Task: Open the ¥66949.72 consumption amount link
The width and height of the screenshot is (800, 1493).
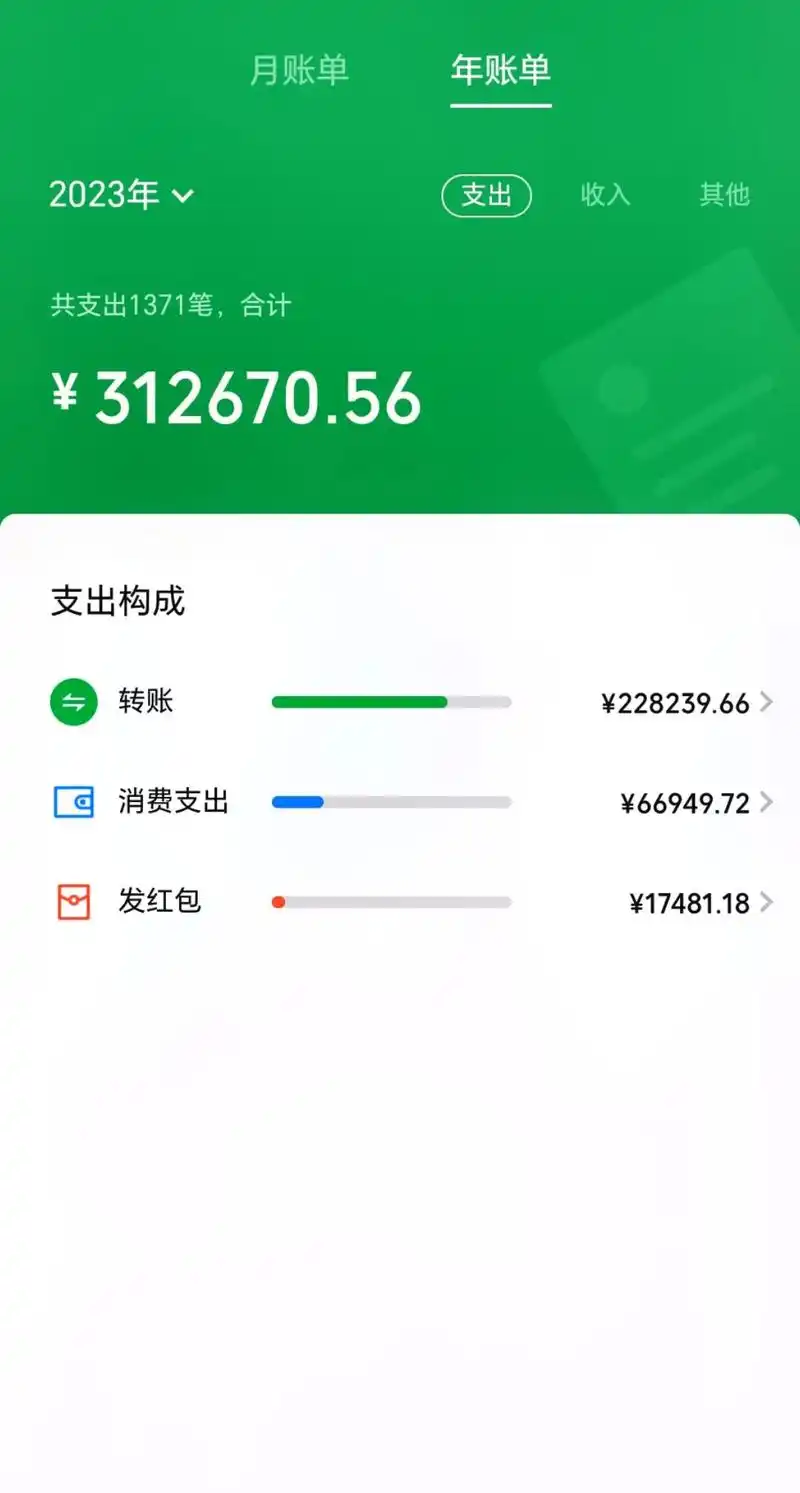Action: (x=685, y=802)
